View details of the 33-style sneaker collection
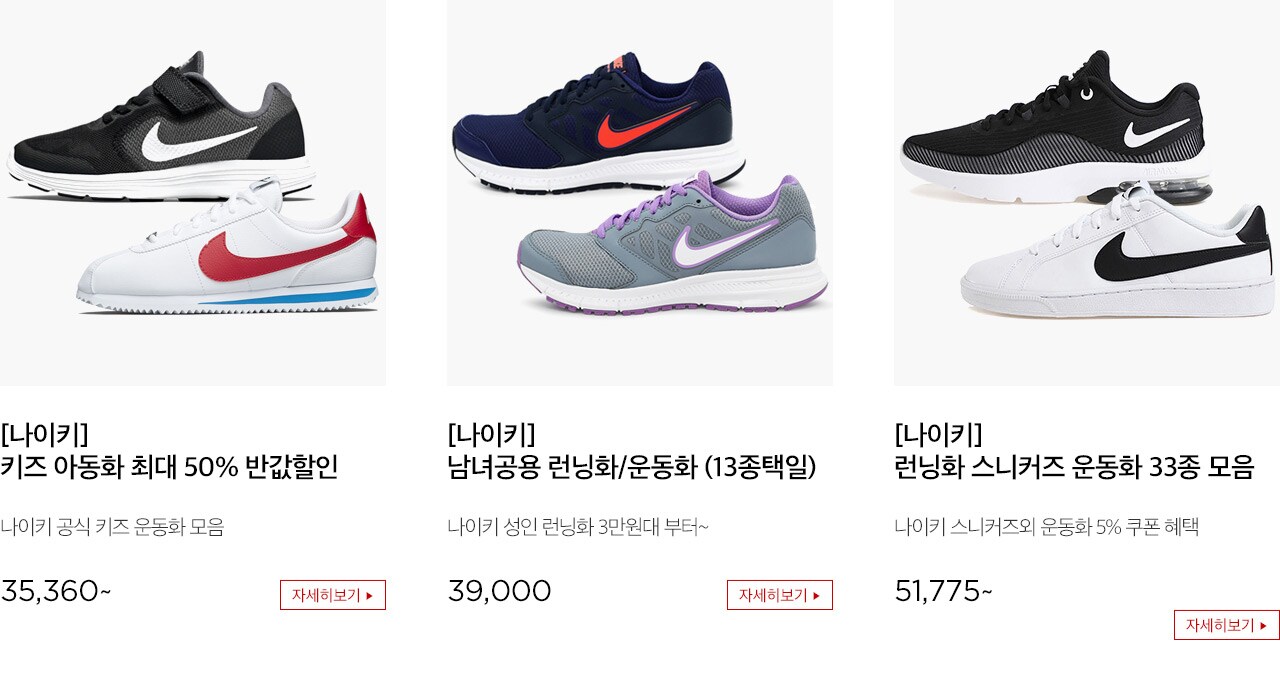The image size is (1280, 690). tap(1226, 625)
